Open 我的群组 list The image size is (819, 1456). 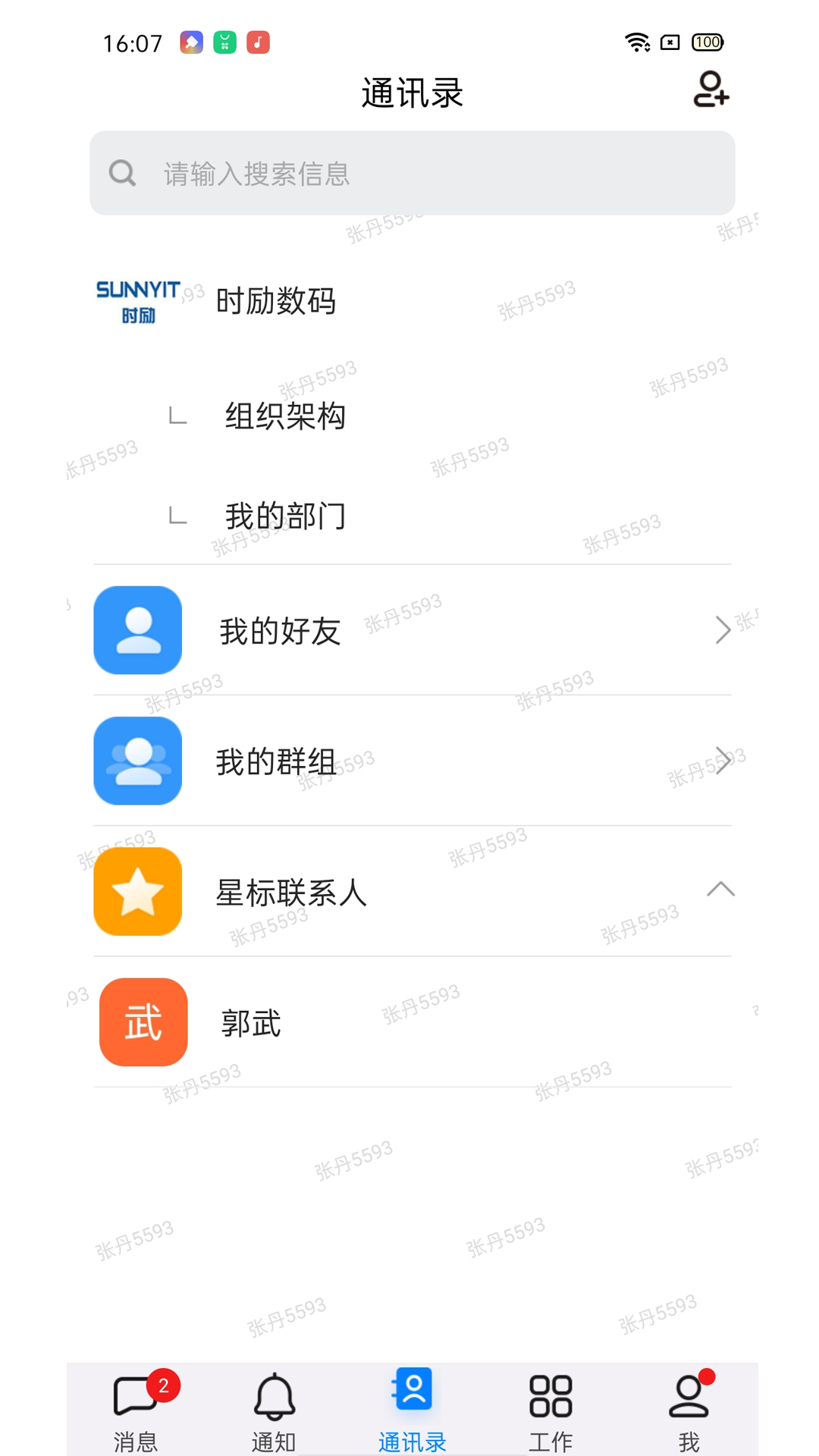(412, 761)
